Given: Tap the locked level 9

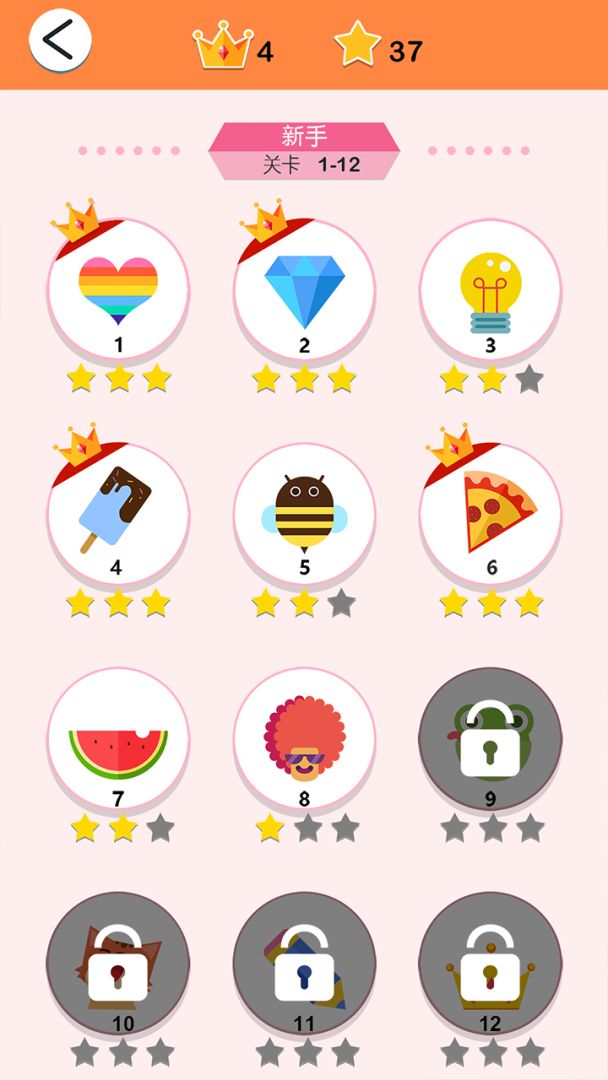Looking at the screenshot, I should pyautogui.click(x=490, y=740).
